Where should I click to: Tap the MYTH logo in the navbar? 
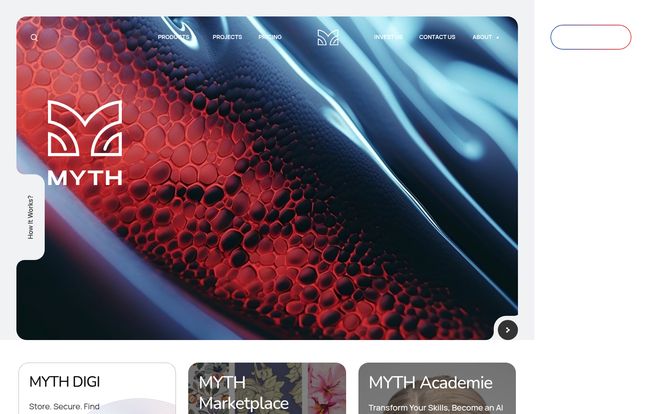[328, 37]
